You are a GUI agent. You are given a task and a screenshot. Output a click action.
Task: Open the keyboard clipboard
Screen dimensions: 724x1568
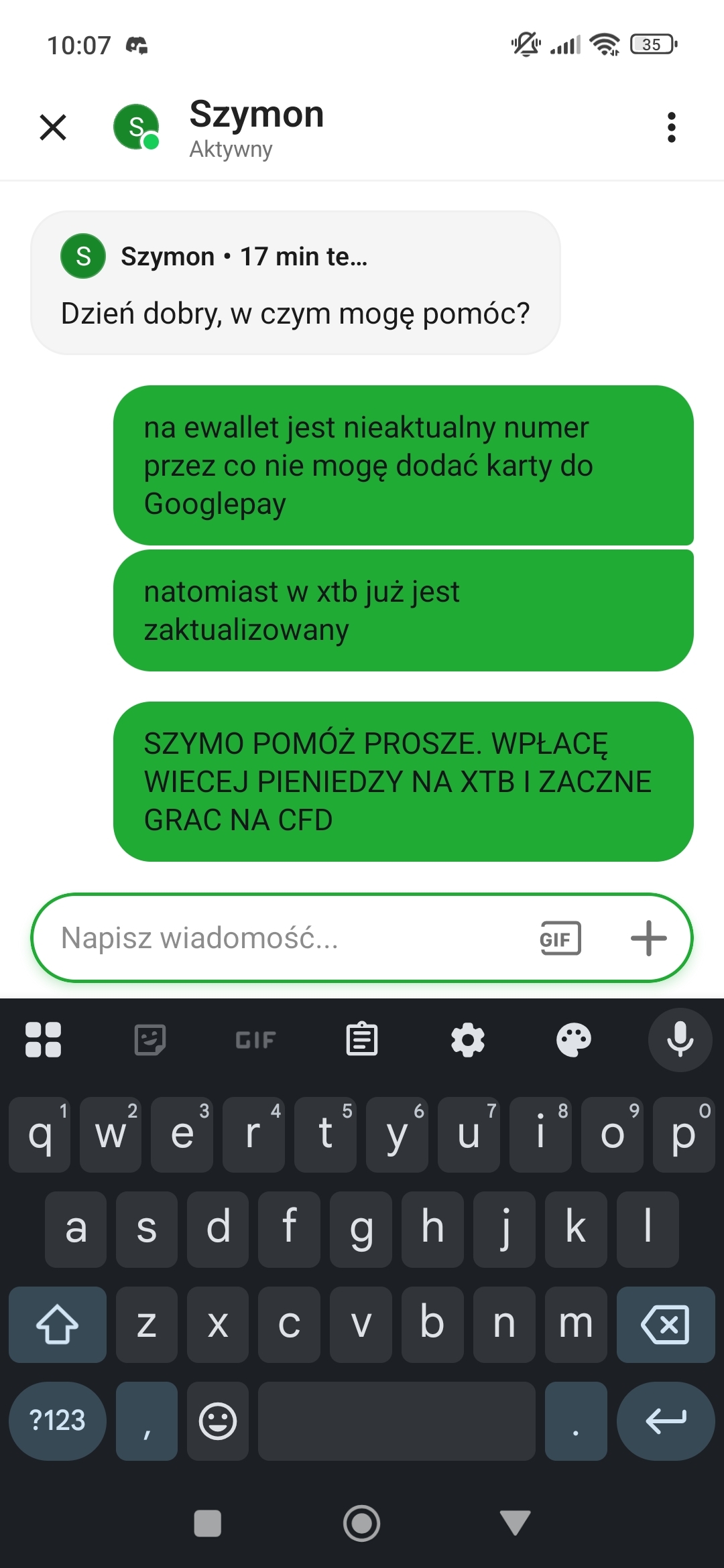[x=362, y=1040]
